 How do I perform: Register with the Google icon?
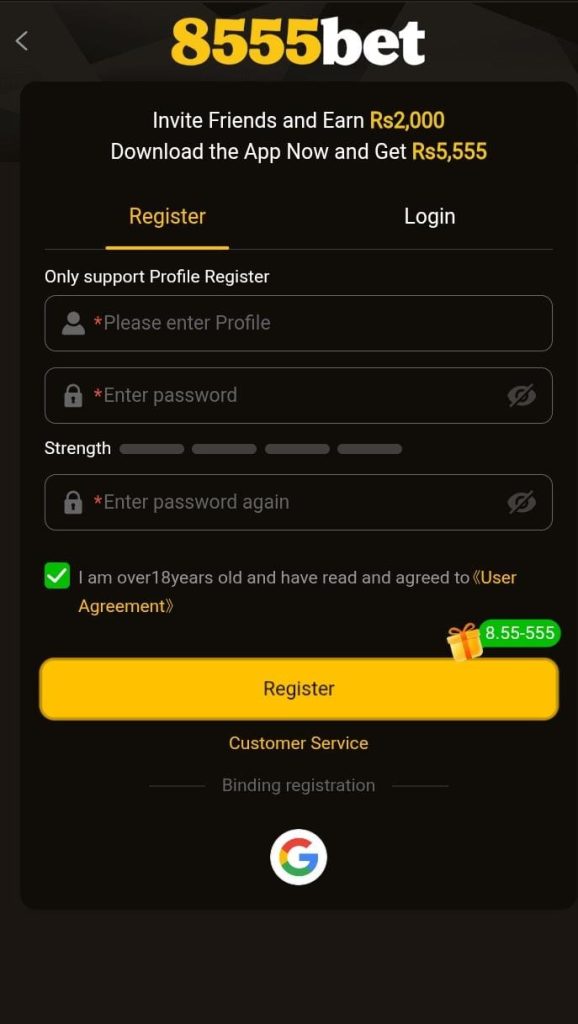[x=298, y=857]
